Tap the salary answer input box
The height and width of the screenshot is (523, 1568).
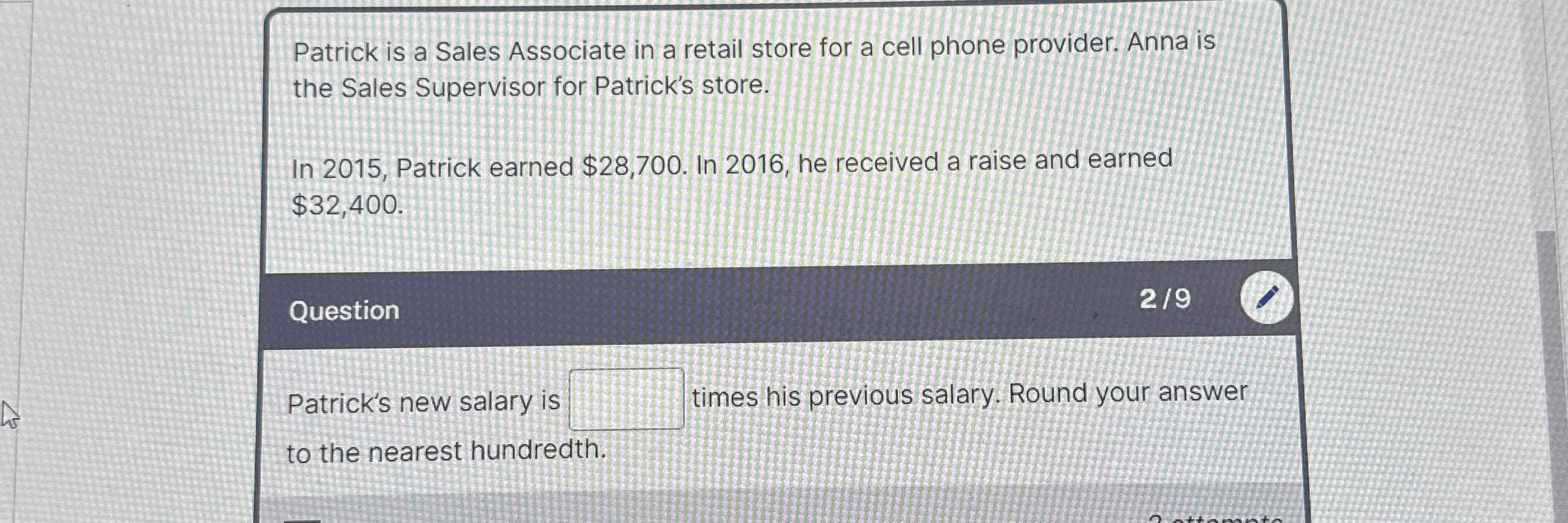[626, 400]
